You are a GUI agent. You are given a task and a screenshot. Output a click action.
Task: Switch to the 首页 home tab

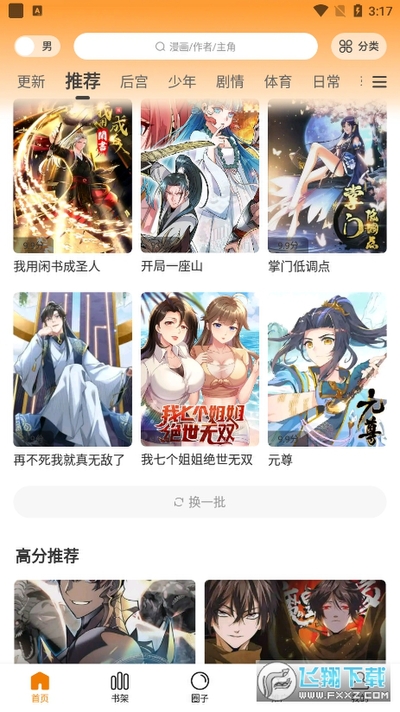click(x=40, y=687)
